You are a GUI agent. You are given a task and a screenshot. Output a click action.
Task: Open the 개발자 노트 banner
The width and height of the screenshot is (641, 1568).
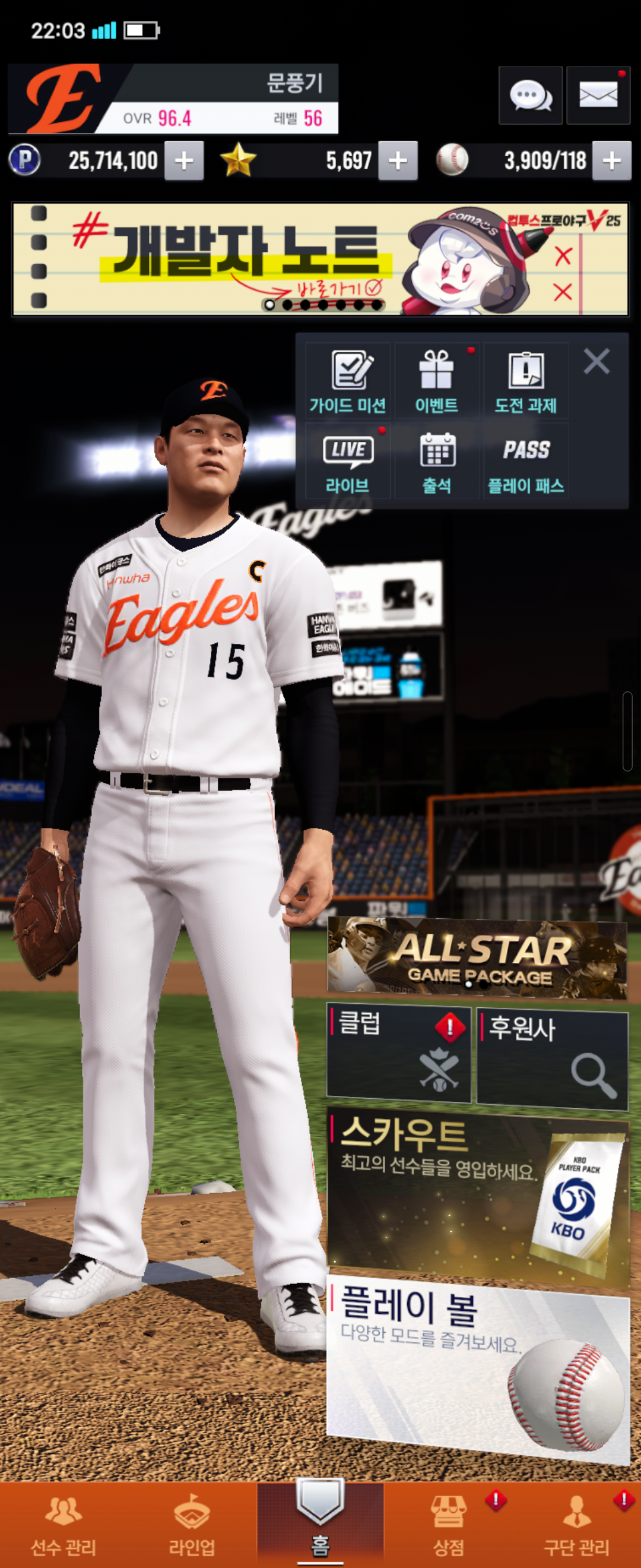pos(320,260)
